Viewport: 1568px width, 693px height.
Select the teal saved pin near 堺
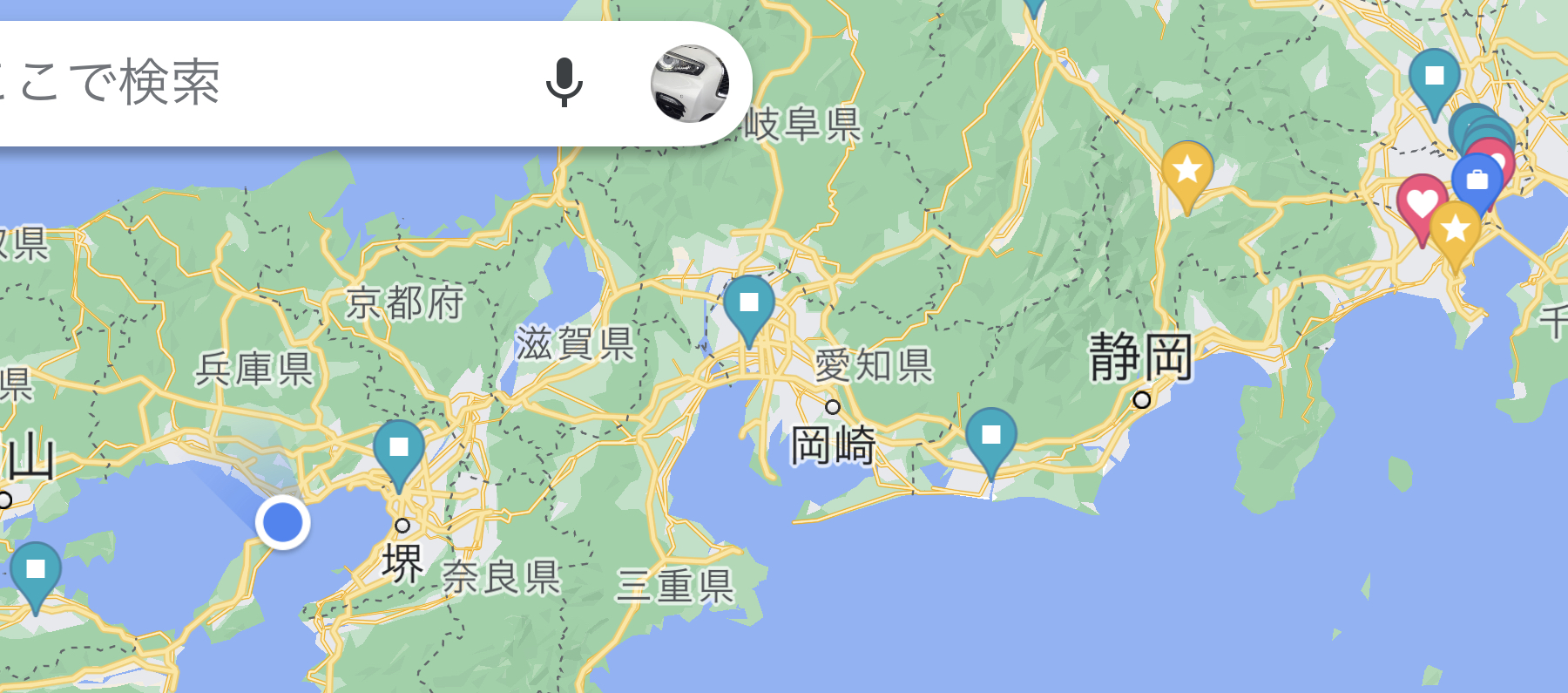(399, 449)
